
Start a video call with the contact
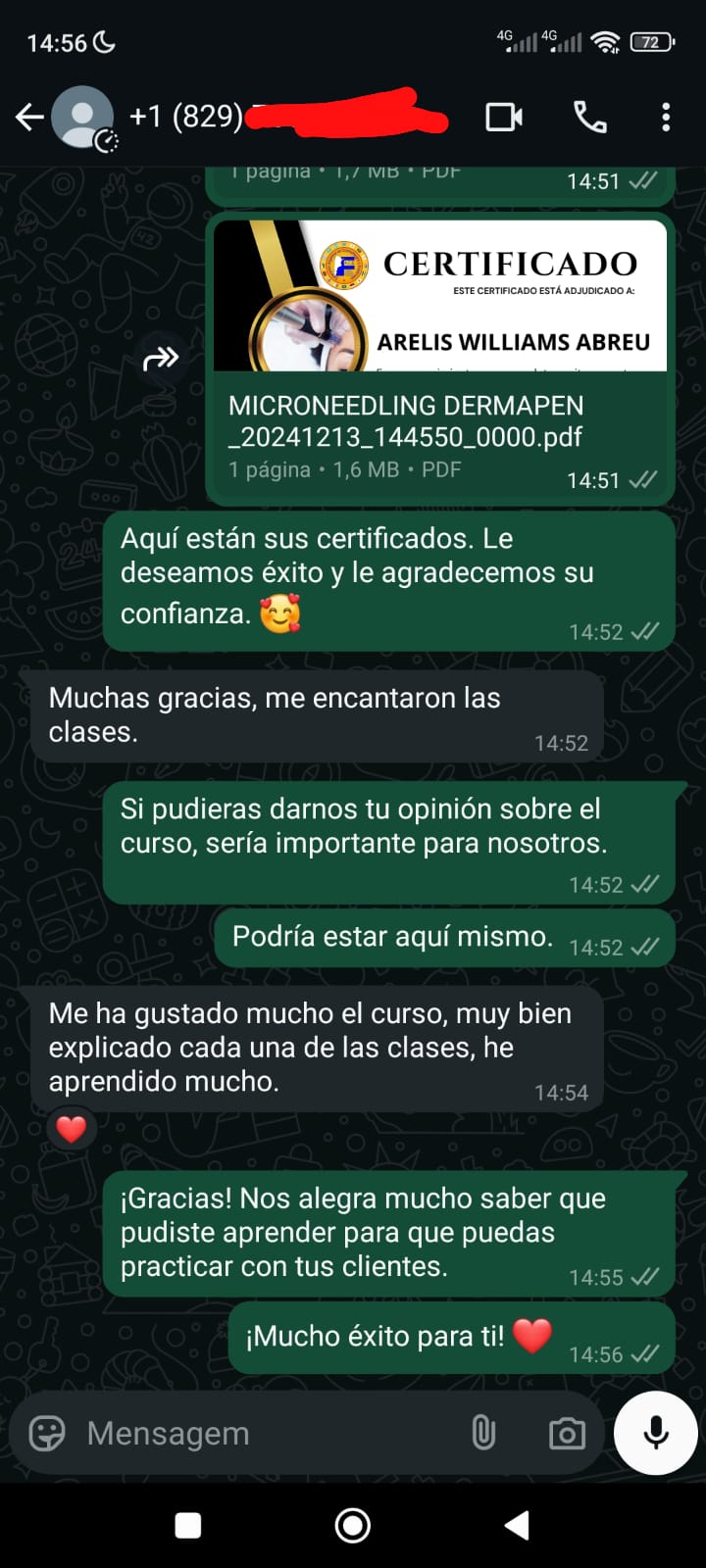pyautogui.click(x=503, y=117)
